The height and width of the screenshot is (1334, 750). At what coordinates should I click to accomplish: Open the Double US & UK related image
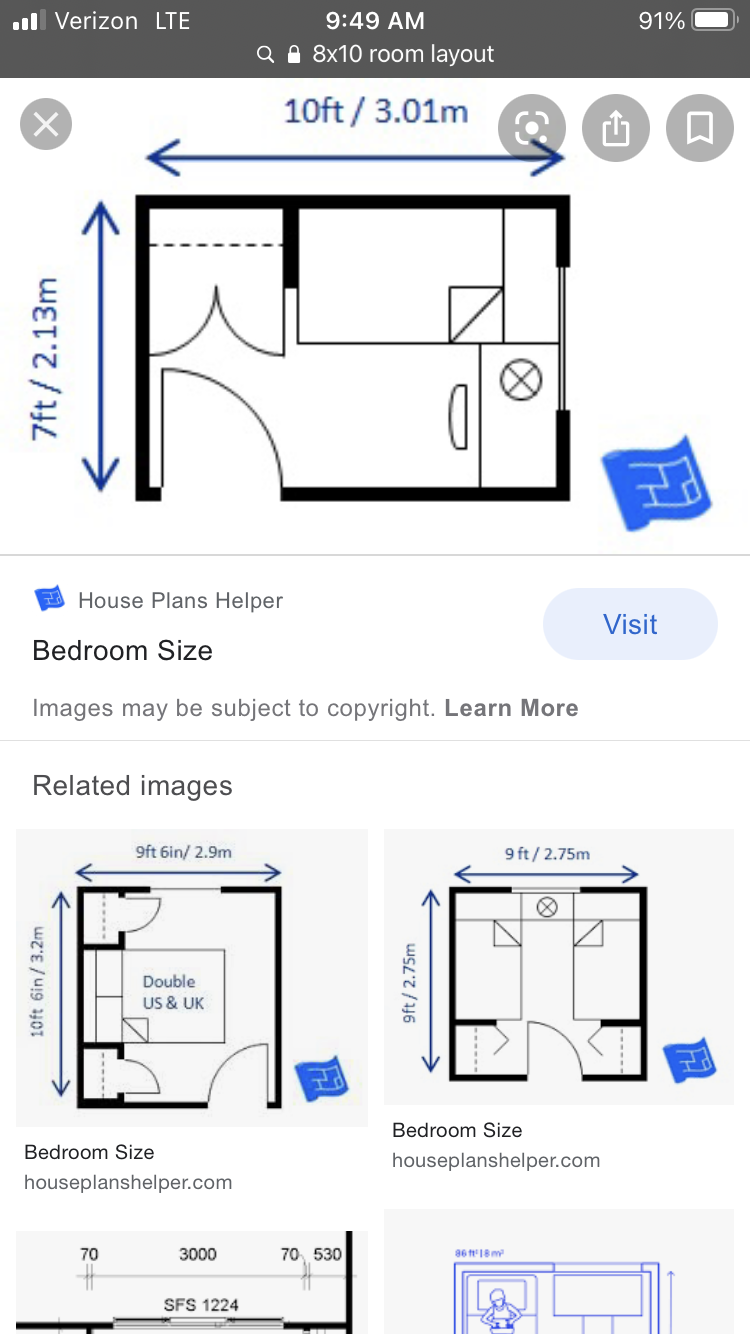pyautogui.click(x=192, y=978)
